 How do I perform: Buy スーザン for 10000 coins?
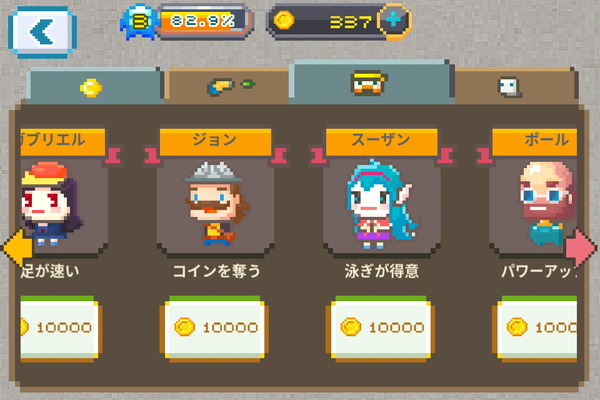(x=381, y=327)
